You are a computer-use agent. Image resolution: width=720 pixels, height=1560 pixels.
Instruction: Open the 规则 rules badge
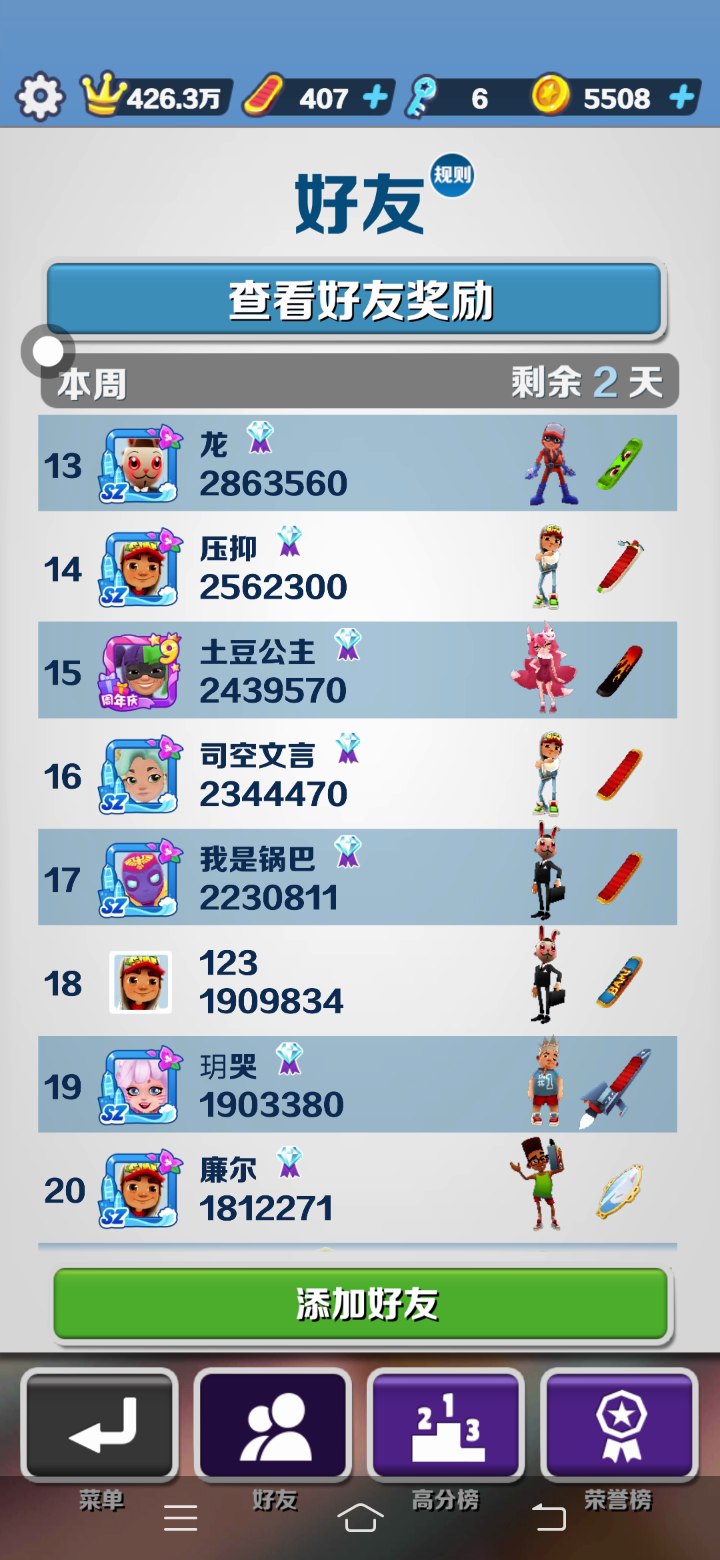click(452, 175)
